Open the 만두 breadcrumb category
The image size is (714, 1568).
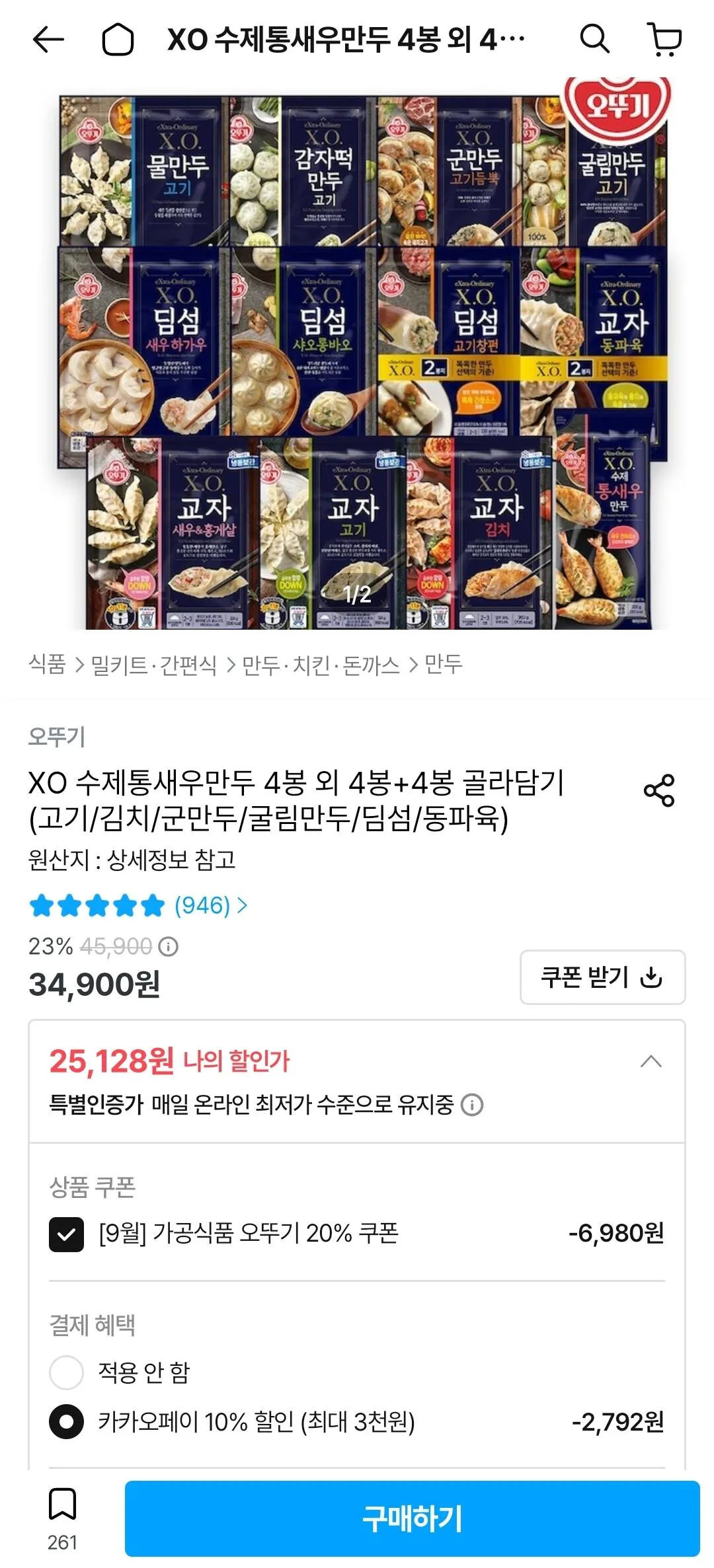443,665
